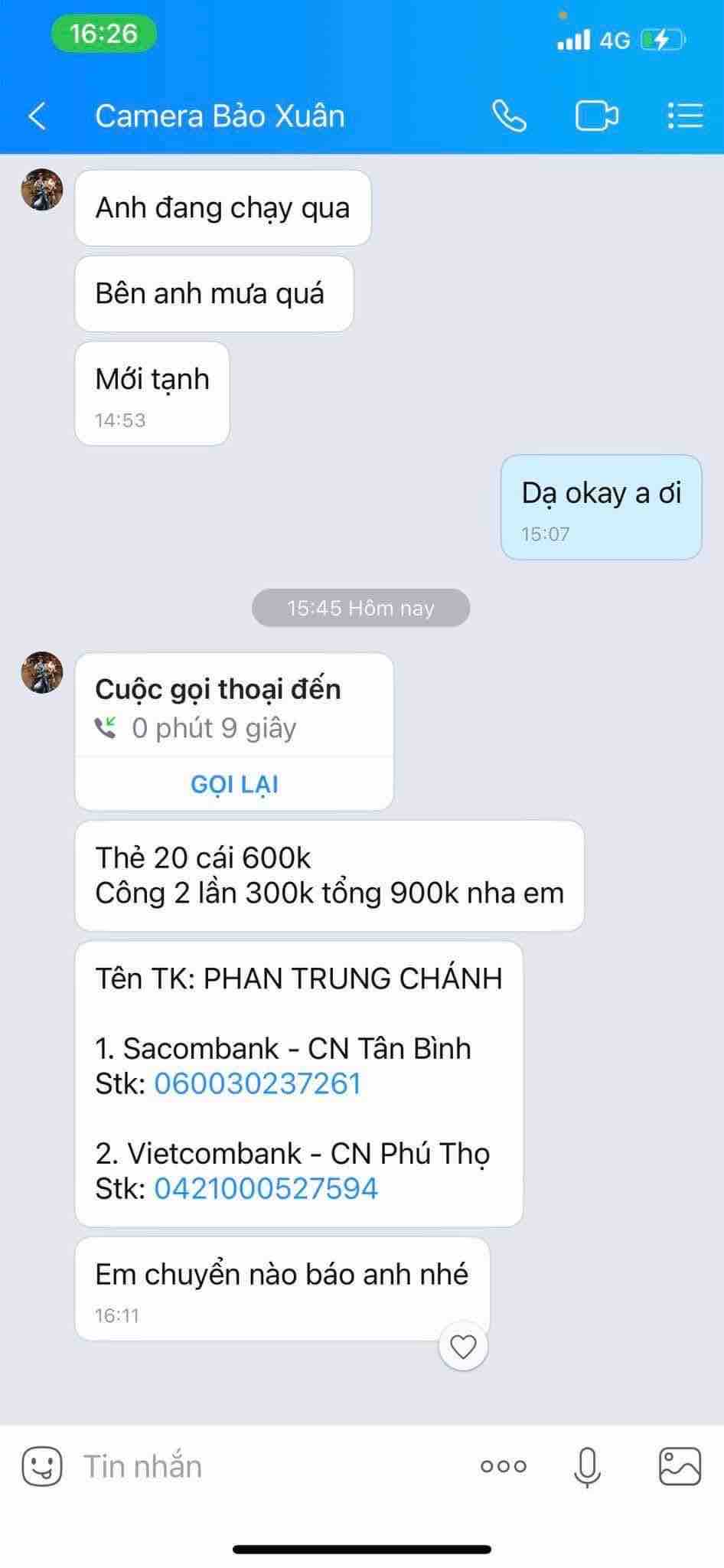Attach a photo from the gallery
The image size is (724, 1568).
(680, 1466)
